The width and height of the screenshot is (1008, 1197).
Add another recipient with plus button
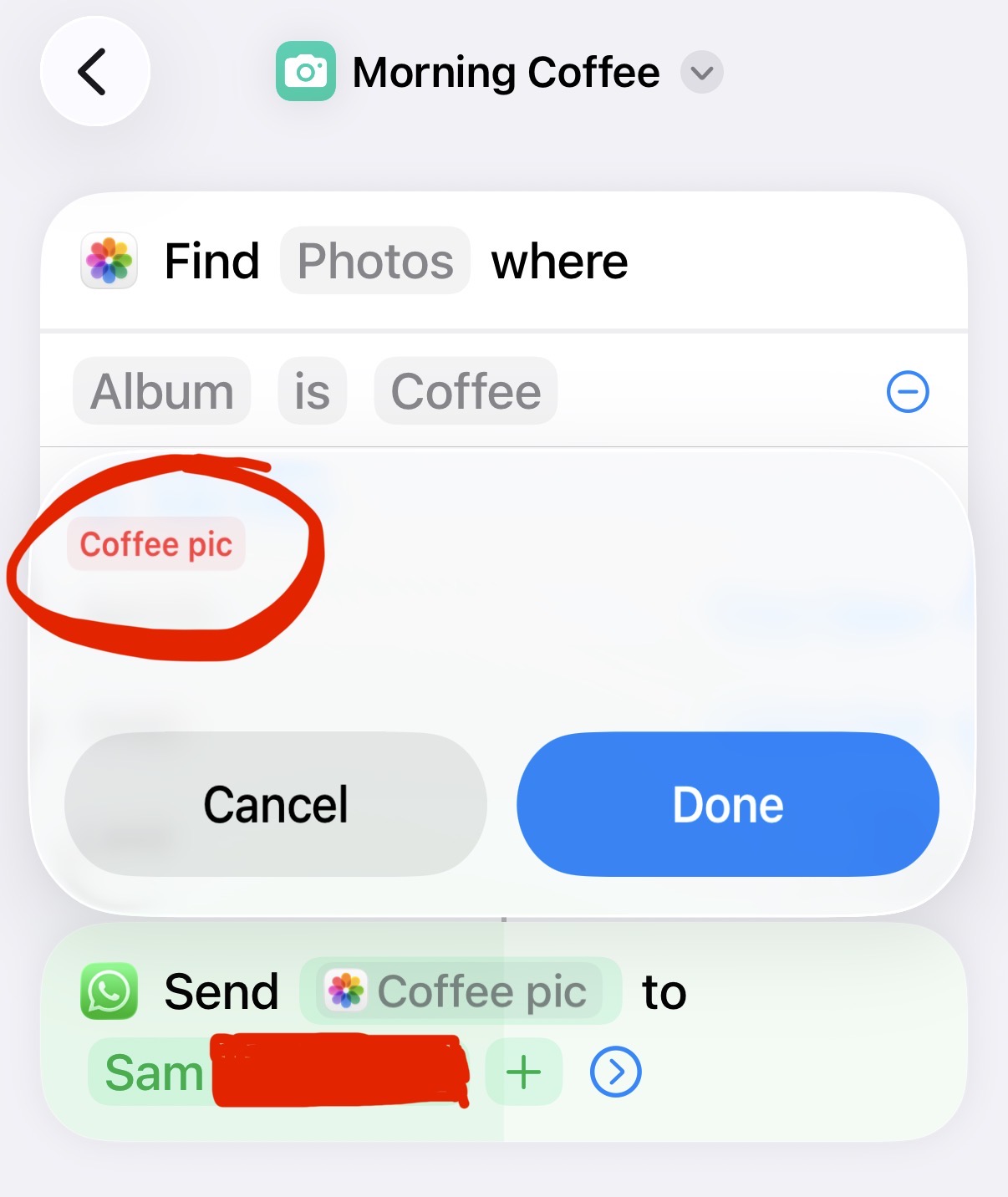[x=524, y=1072]
